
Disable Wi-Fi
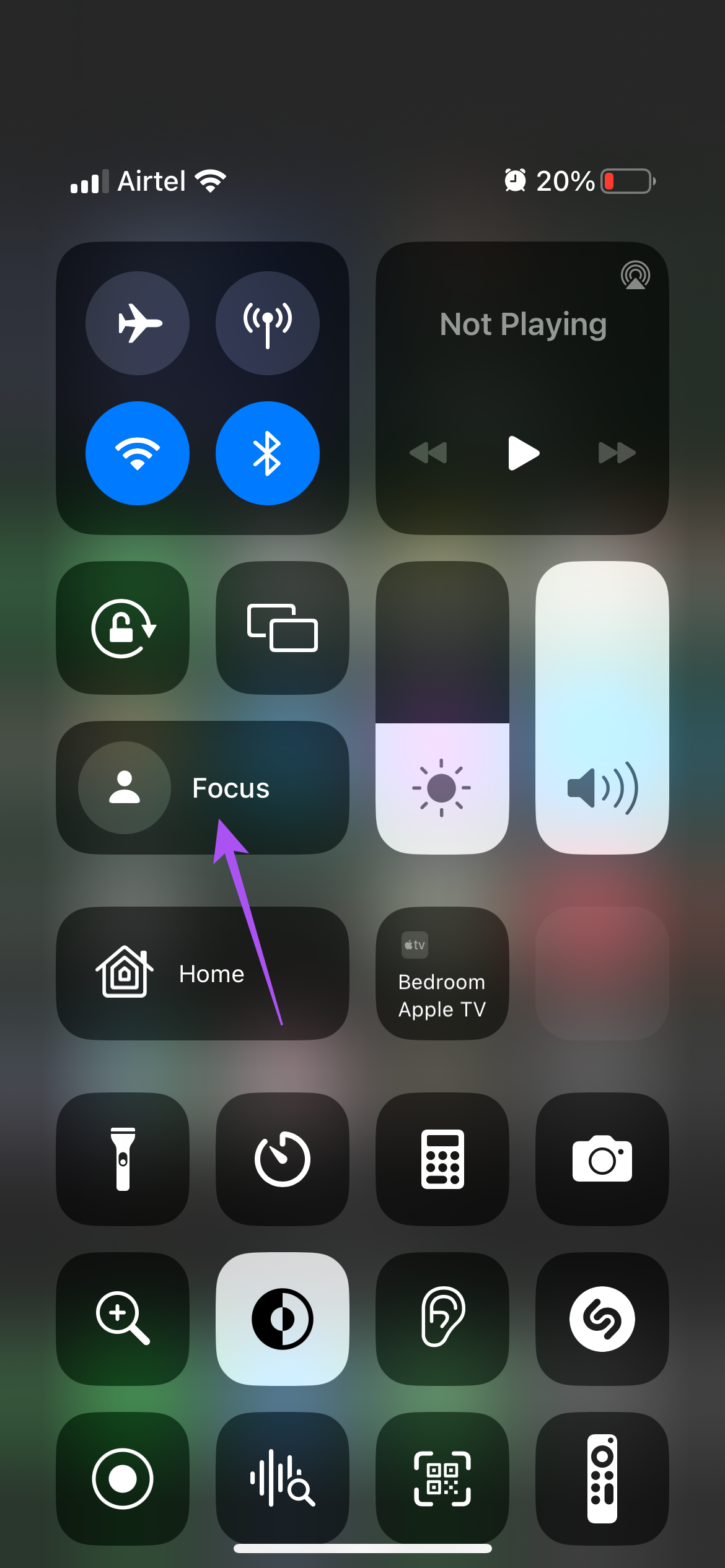tap(138, 453)
